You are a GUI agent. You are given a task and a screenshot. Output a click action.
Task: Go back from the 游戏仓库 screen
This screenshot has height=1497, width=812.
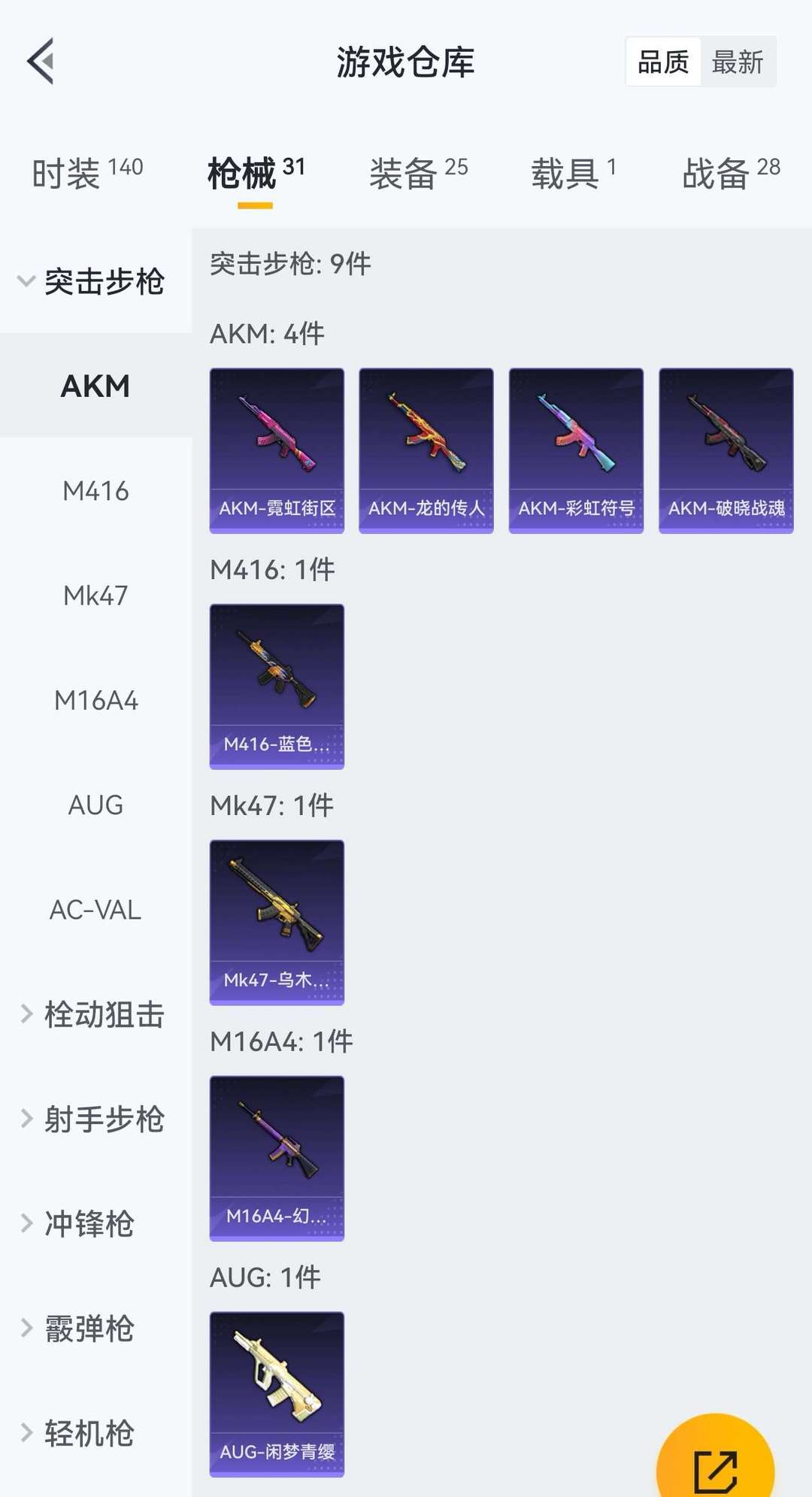click(41, 62)
